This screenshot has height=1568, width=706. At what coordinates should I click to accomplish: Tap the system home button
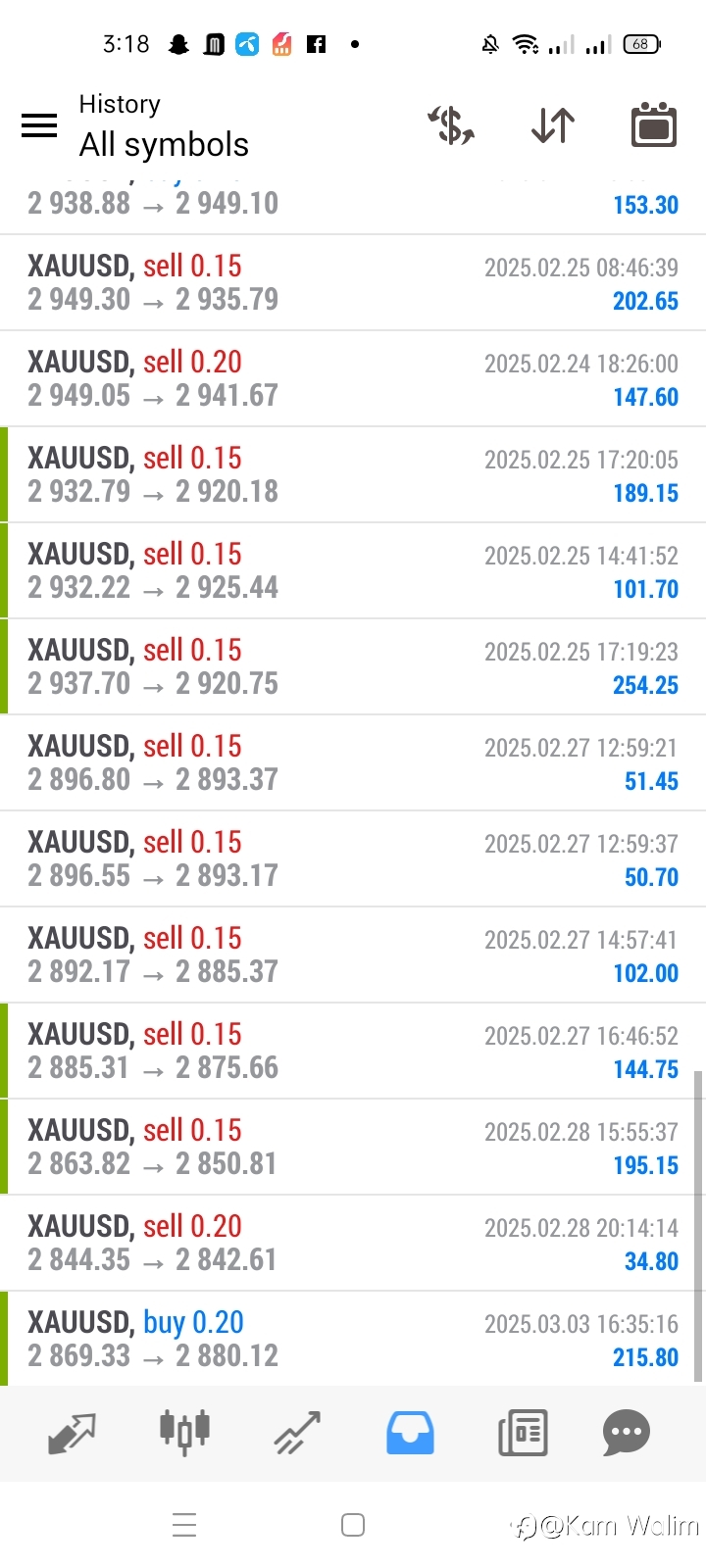353,1525
